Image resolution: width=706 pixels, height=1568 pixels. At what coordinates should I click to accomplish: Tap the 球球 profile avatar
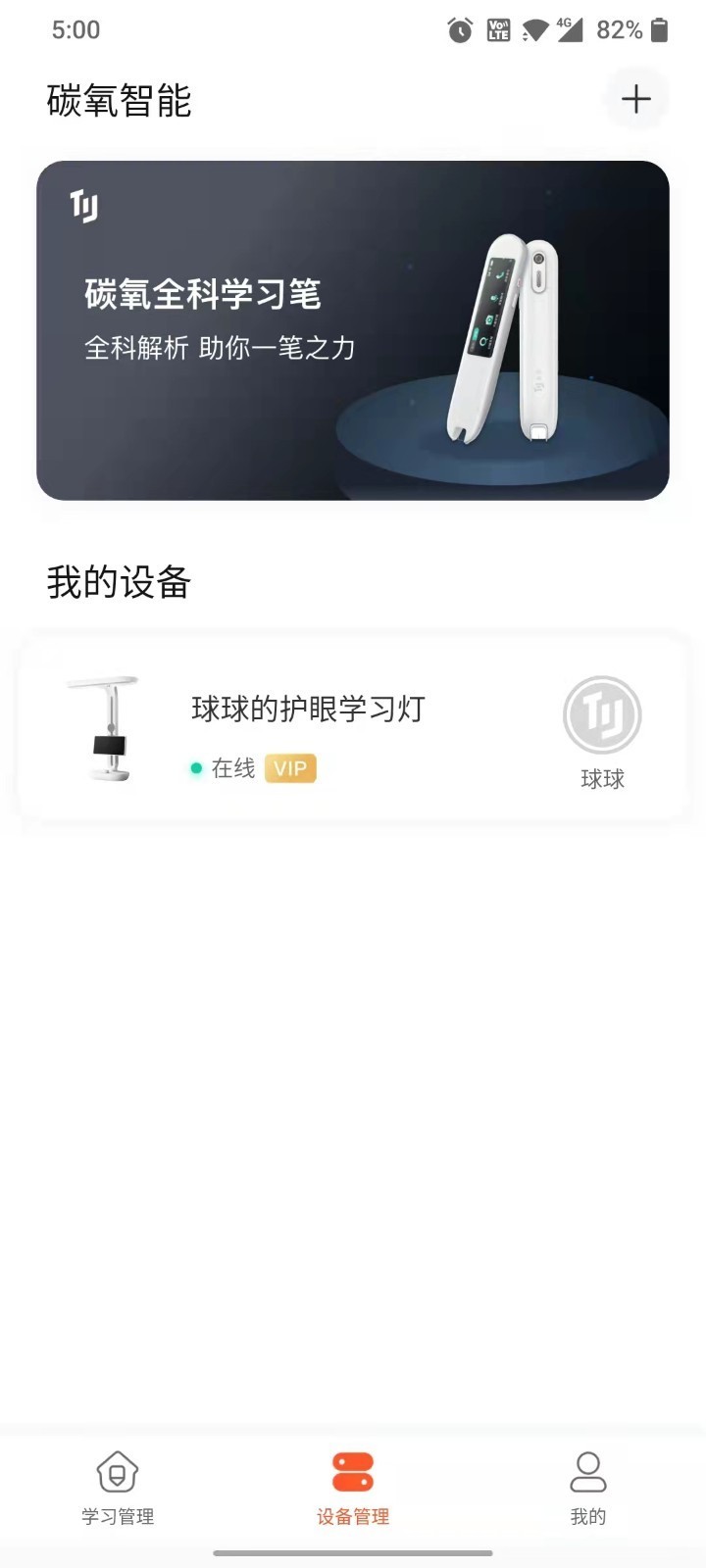[x=602, y=715]
